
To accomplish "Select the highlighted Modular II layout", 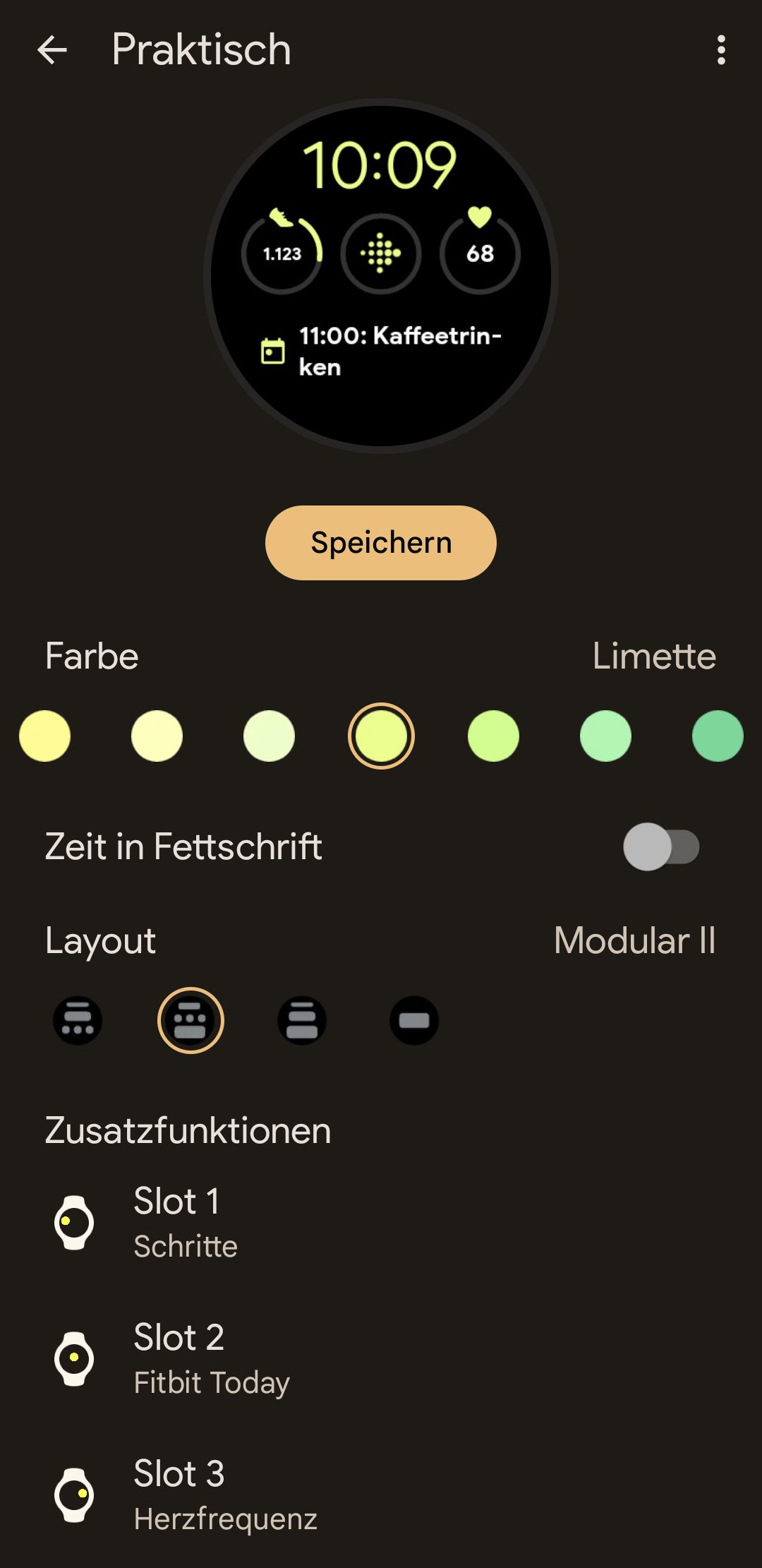I will (190, 1020).
